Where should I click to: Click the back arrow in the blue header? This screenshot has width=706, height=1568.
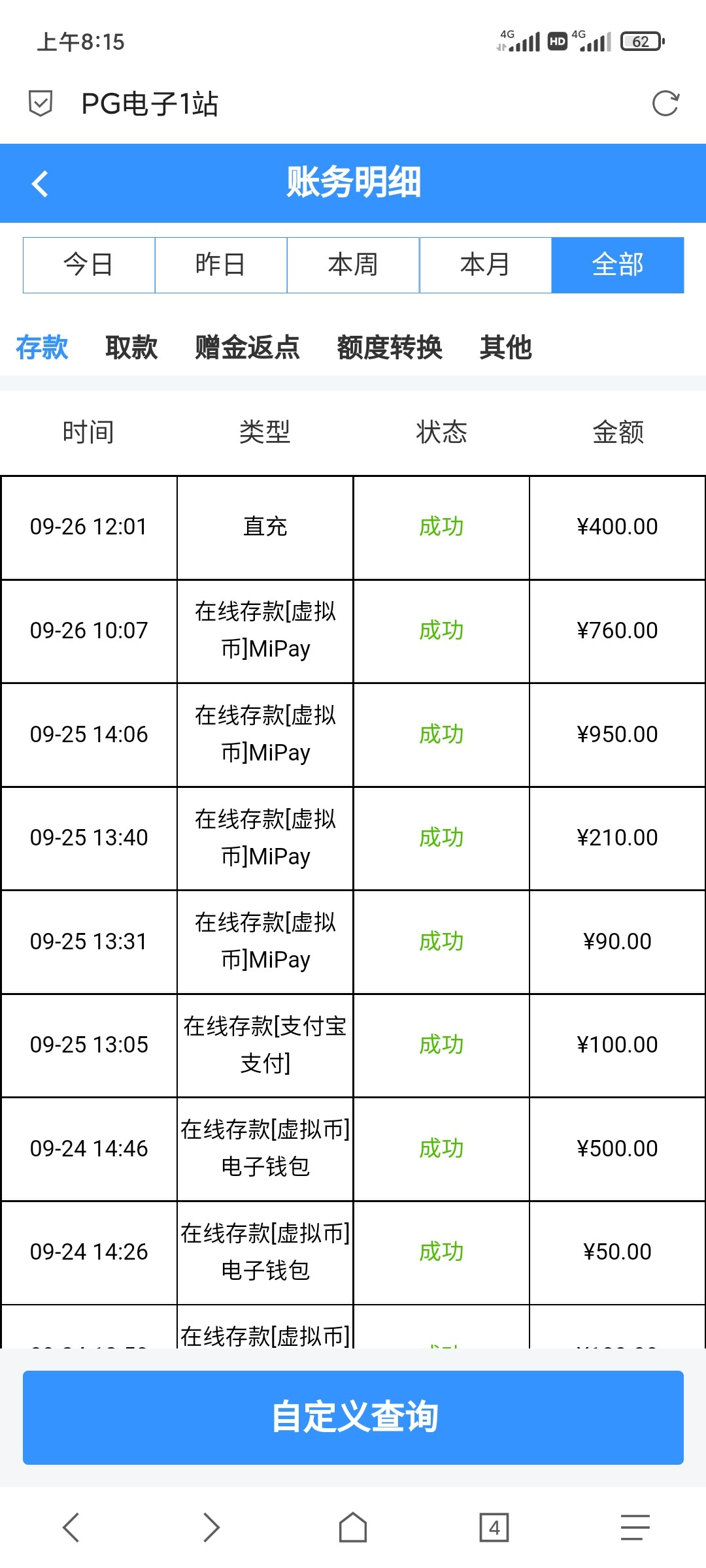pyautogui.click(x=41, y=184)
